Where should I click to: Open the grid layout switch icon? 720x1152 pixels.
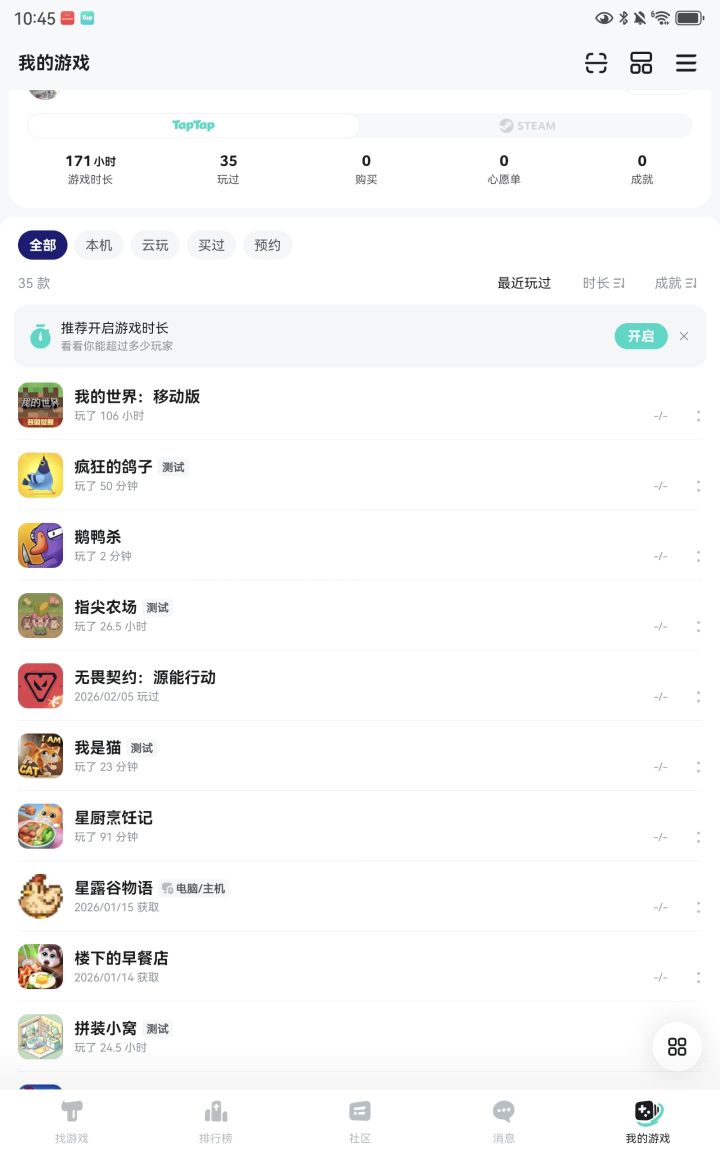(641, 62)
